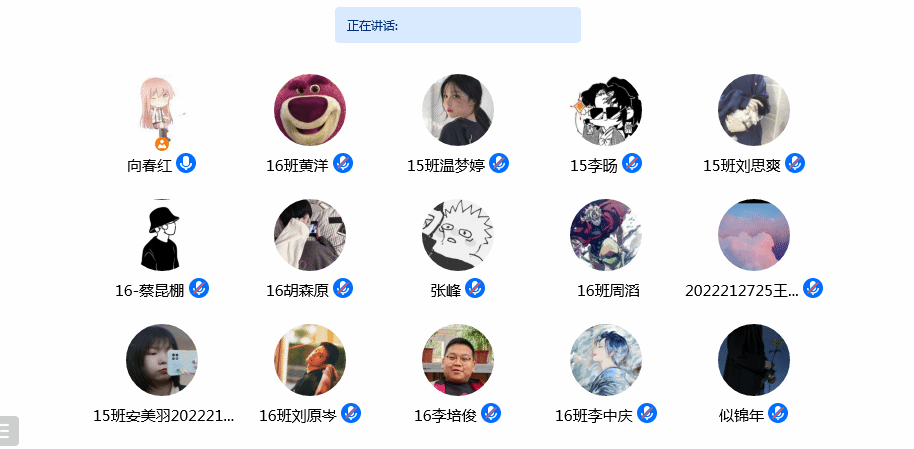Select 15班温梦婷's profile picture
This screenshot has height=449, width=914.
point(457,110)
